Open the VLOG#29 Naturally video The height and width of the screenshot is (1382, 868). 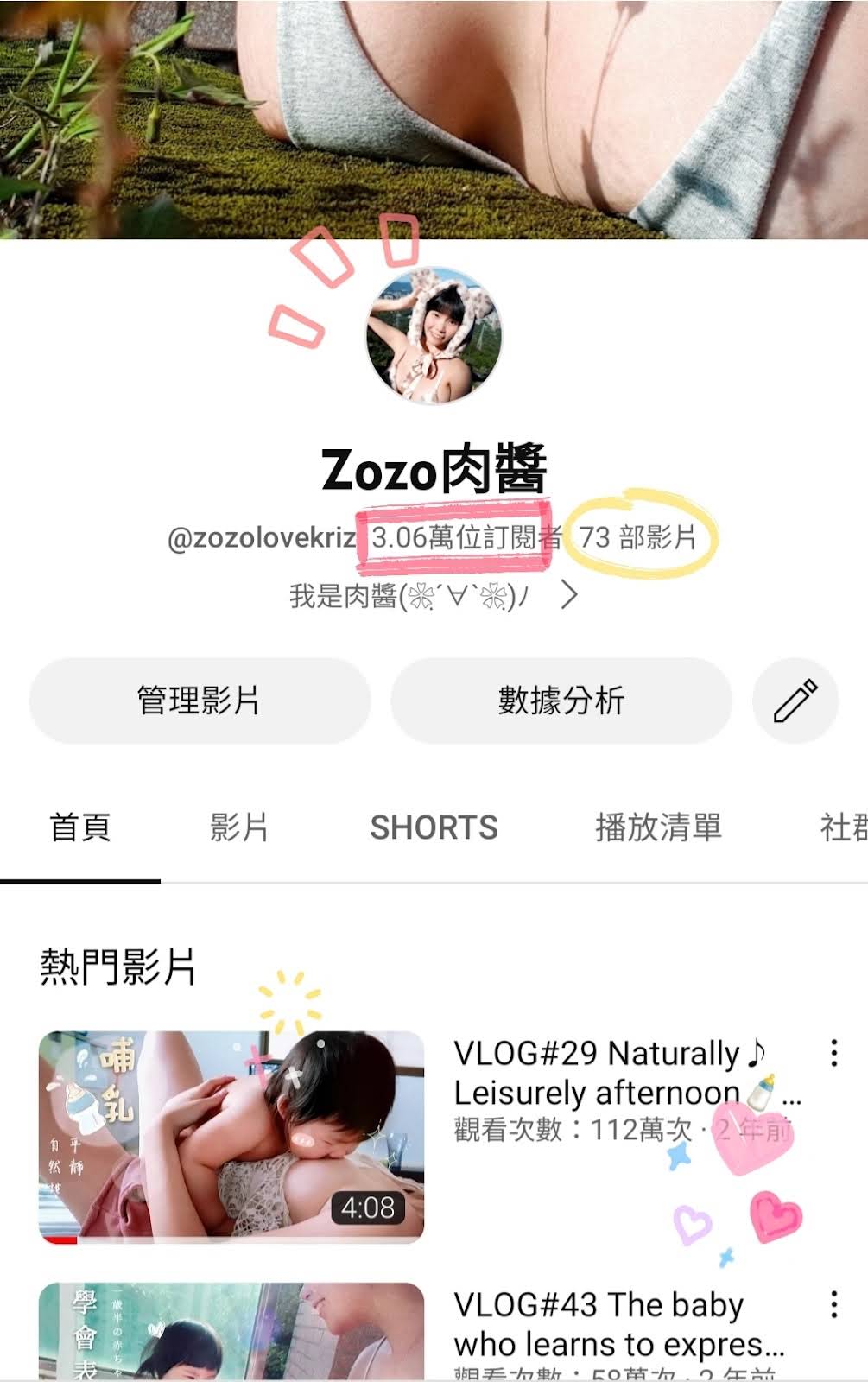(x=231, y=1137)
